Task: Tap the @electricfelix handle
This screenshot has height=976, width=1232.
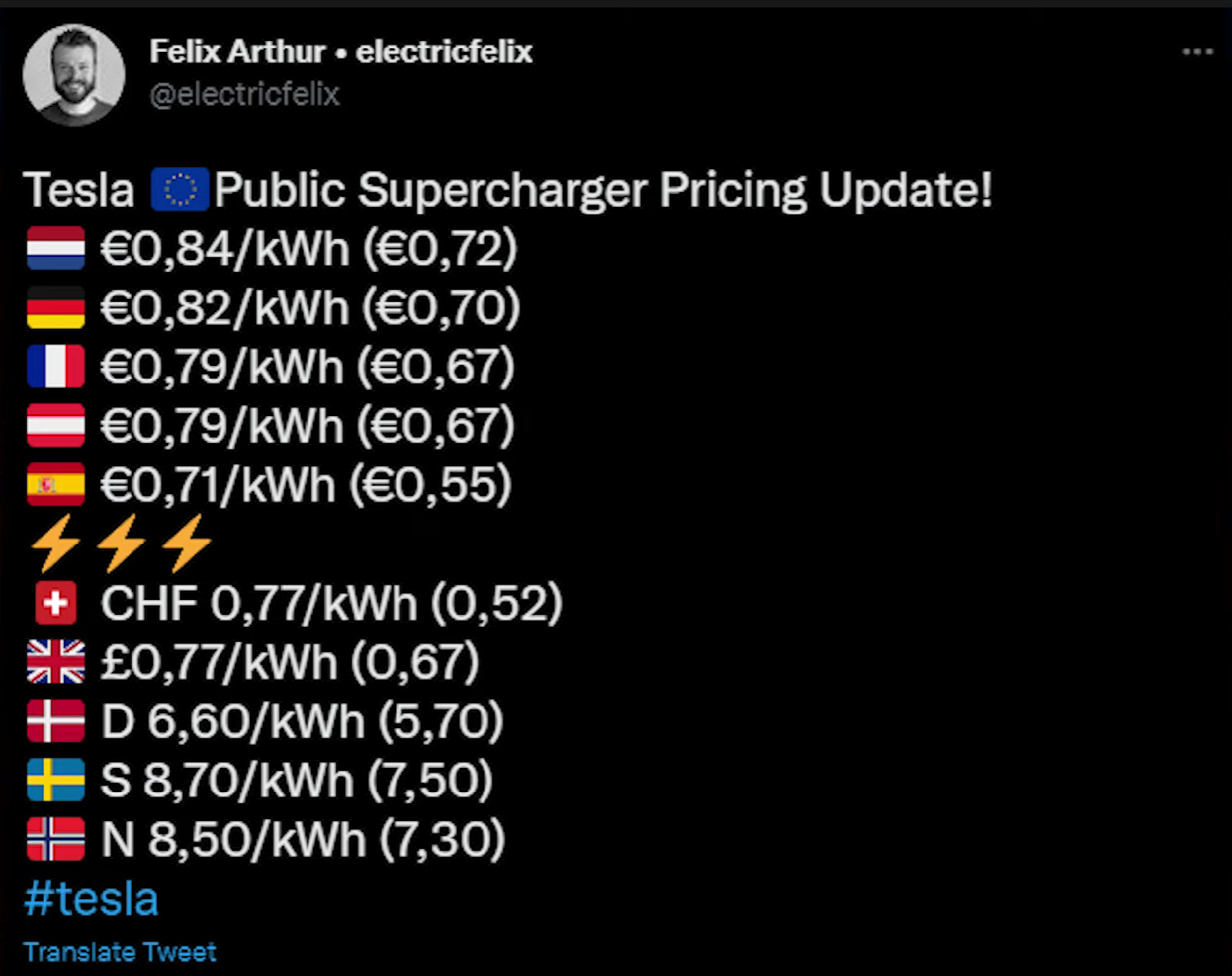Action: [244, 95]
